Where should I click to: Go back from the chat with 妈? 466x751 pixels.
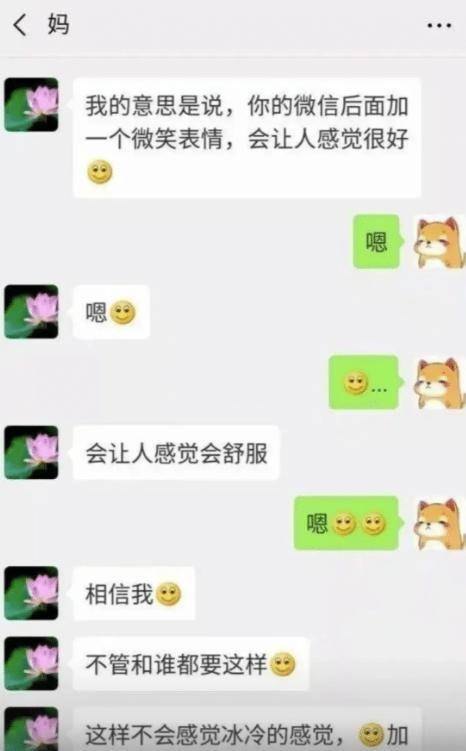tap(20, 24)
